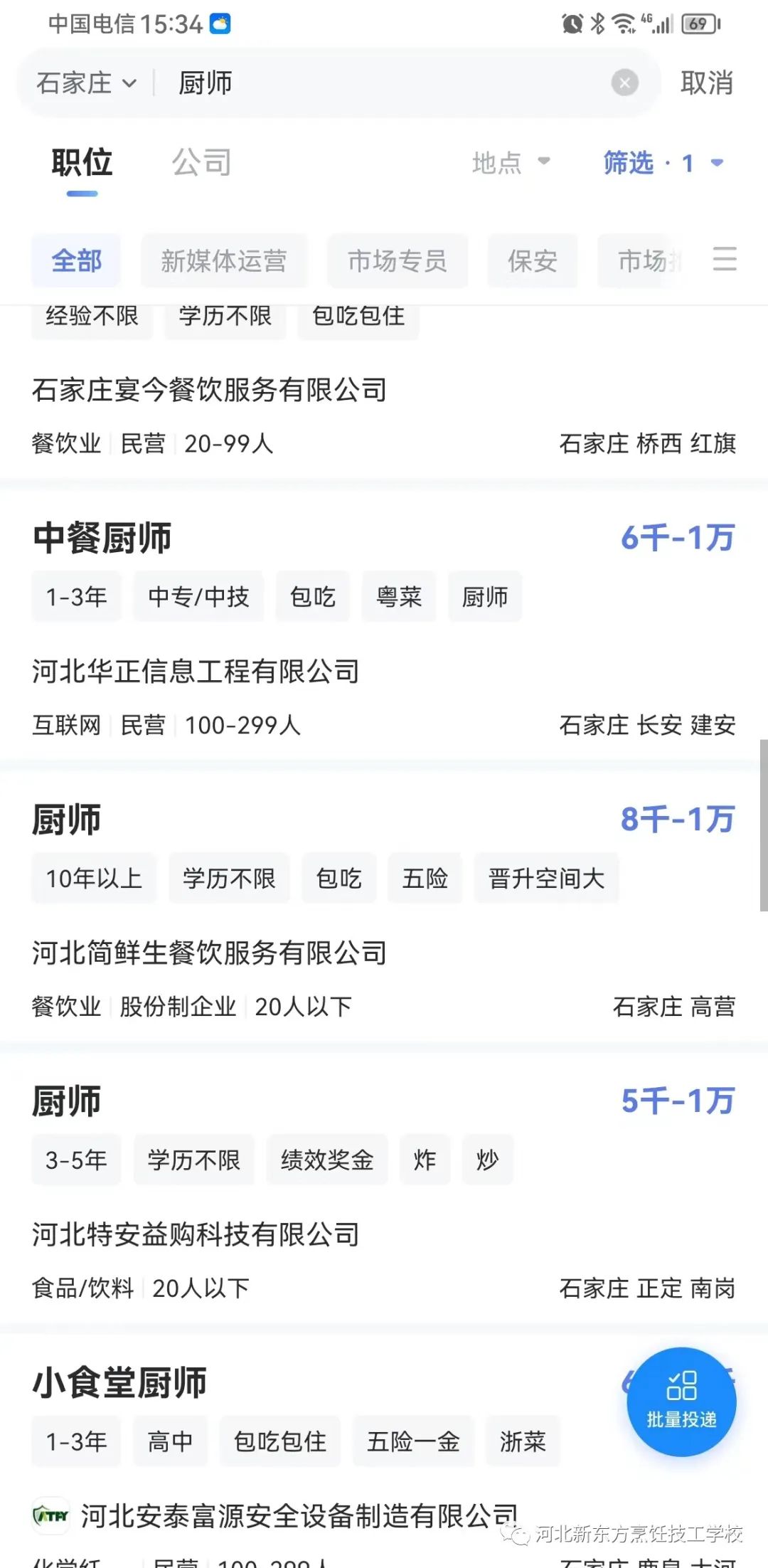Open the 筛选 filter options
This screenshot has width=768, height=1568.
(x=662, y=163)
